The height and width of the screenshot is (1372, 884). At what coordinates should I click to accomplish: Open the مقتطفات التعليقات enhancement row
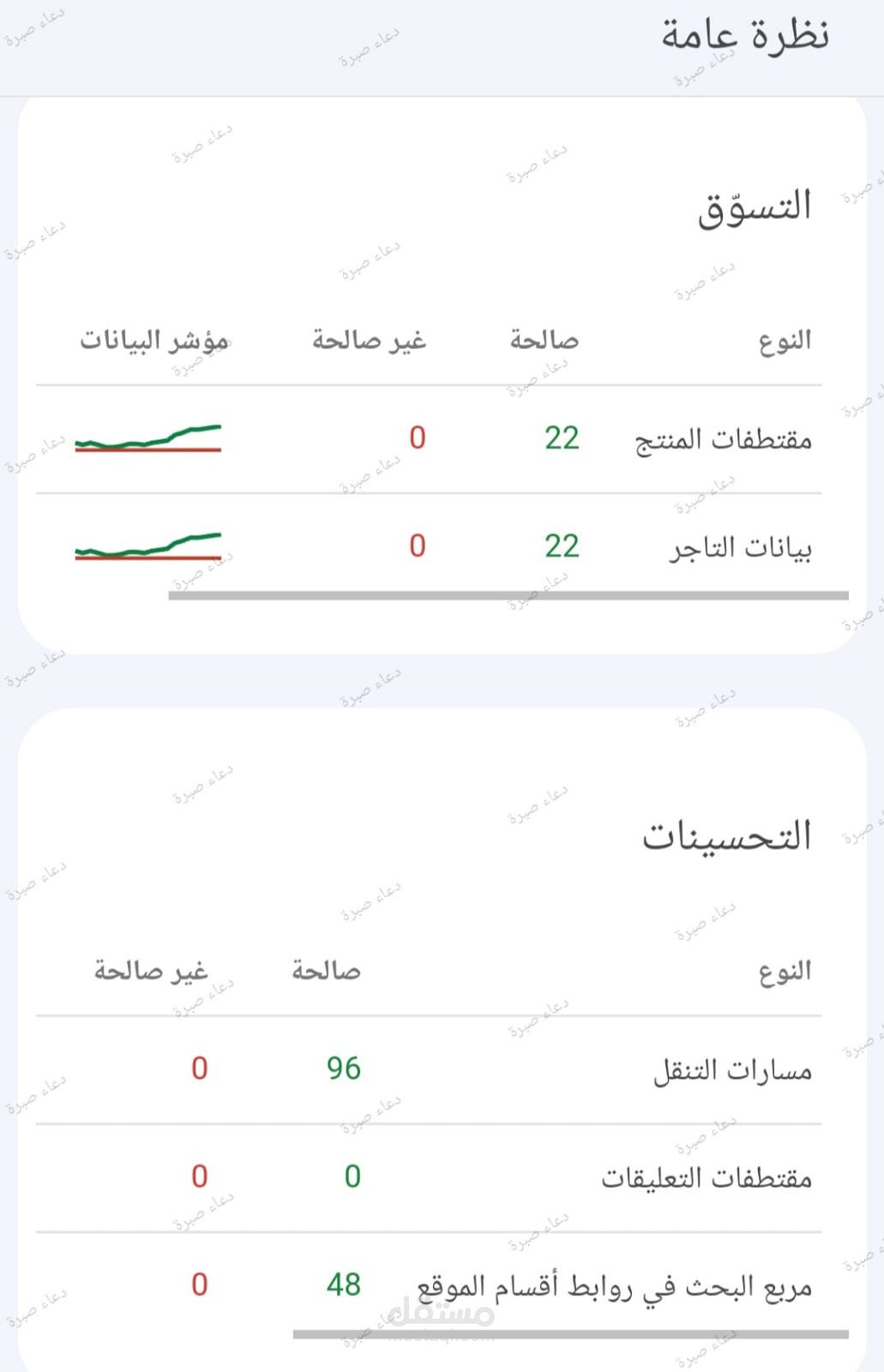(706, 1178)
